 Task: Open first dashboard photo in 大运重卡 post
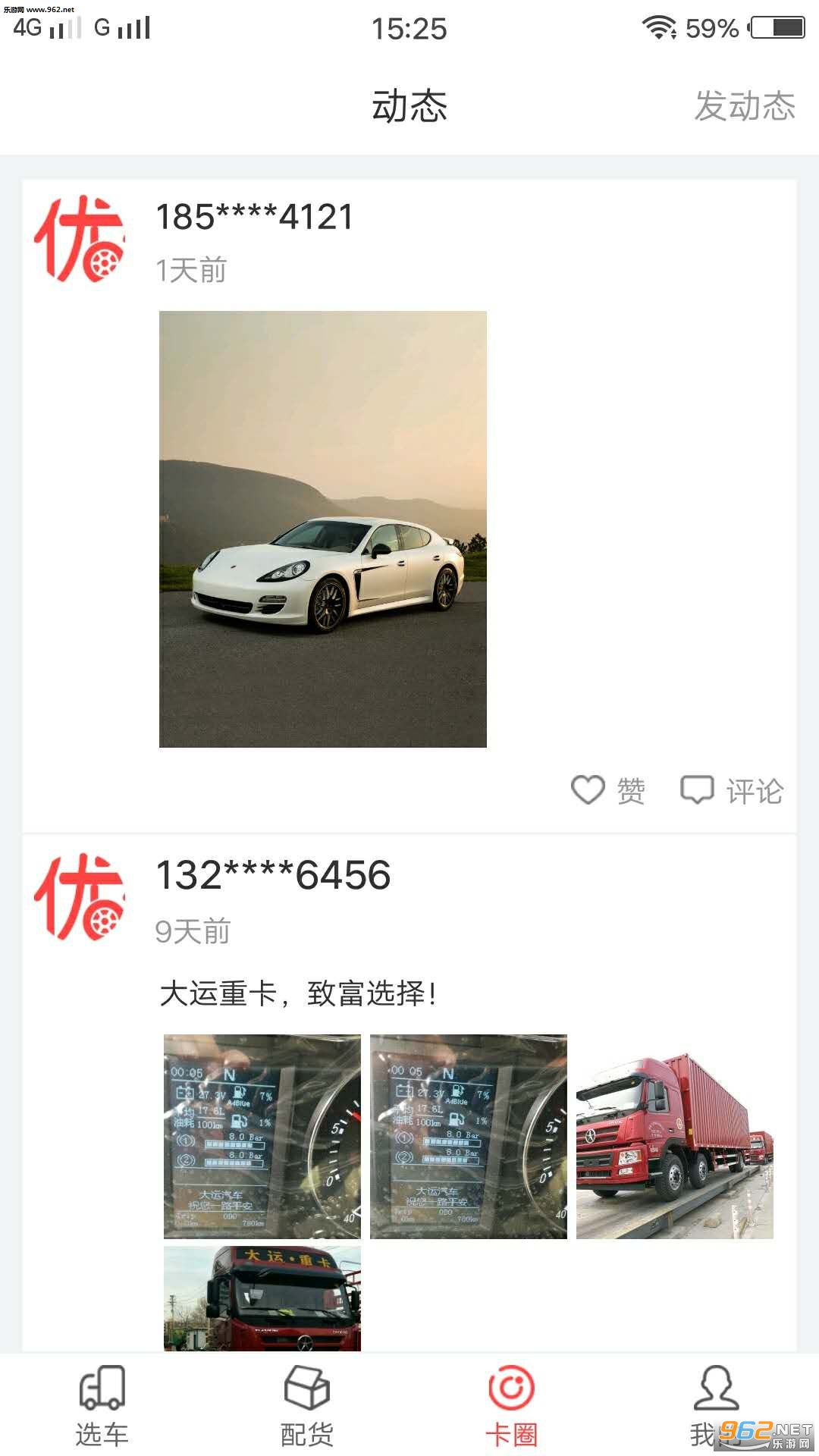click(x=262, y=1136)
